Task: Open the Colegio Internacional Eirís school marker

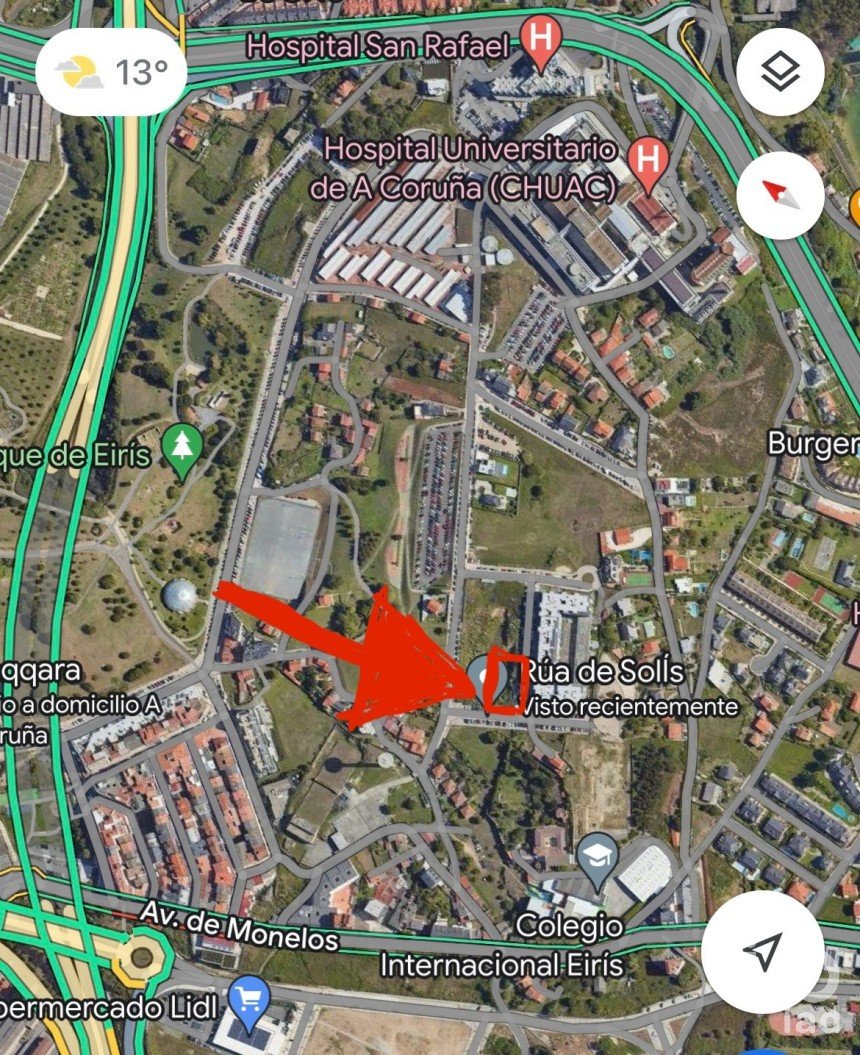Action: [x=597, y=855]
